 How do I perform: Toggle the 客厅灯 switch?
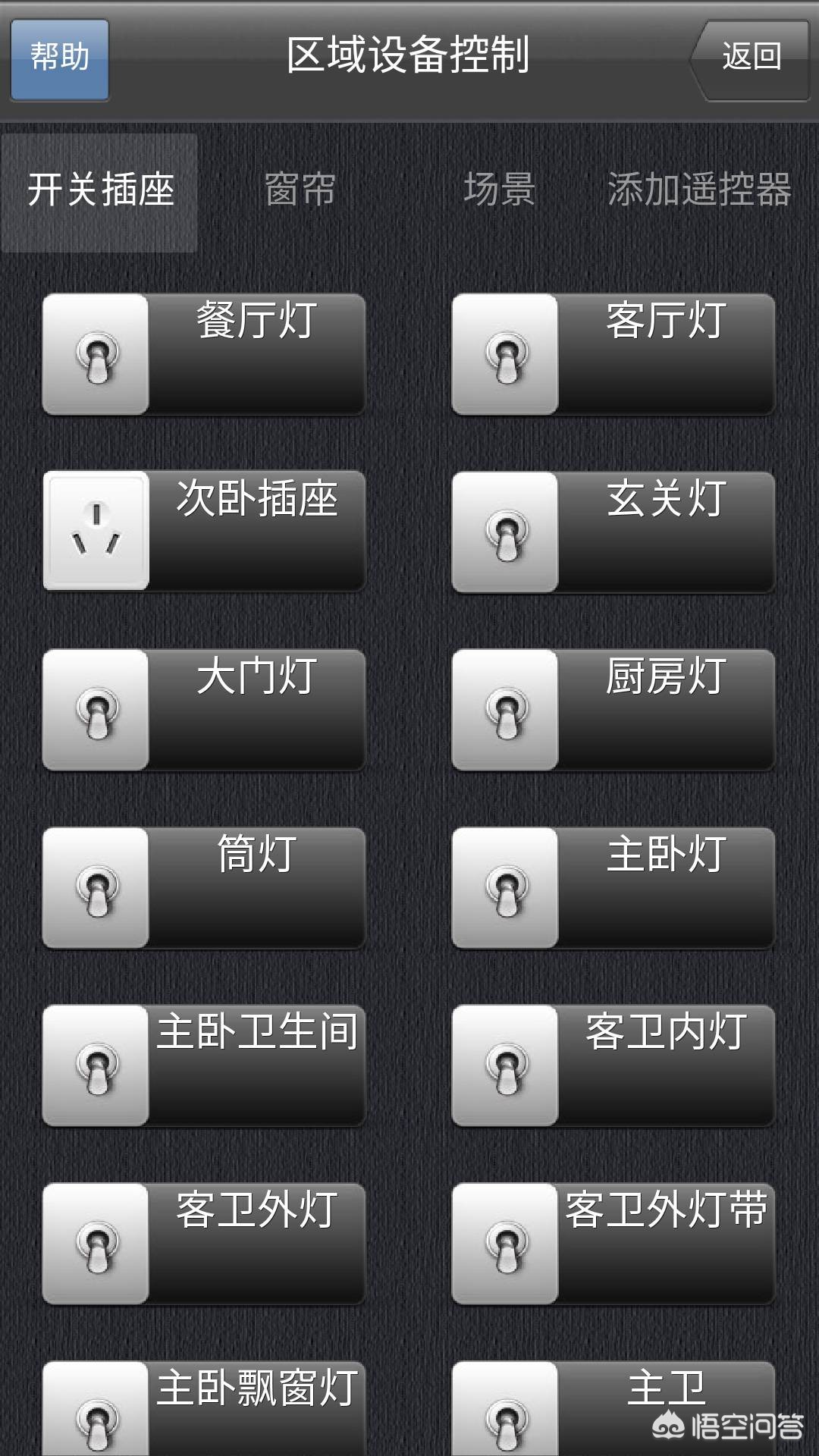coord(506,354)
